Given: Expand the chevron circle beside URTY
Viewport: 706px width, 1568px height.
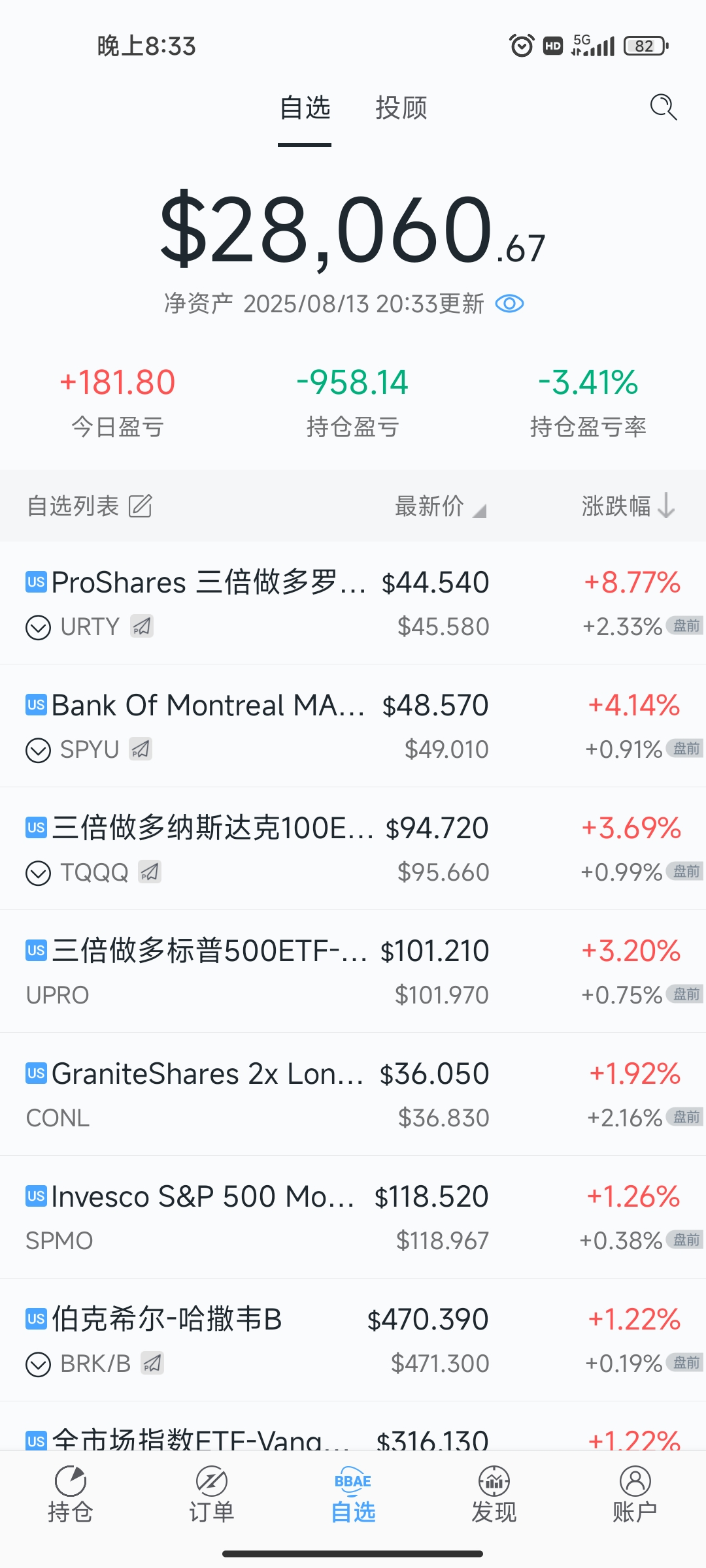Looking at the screenshot, I should click(38, 627).
